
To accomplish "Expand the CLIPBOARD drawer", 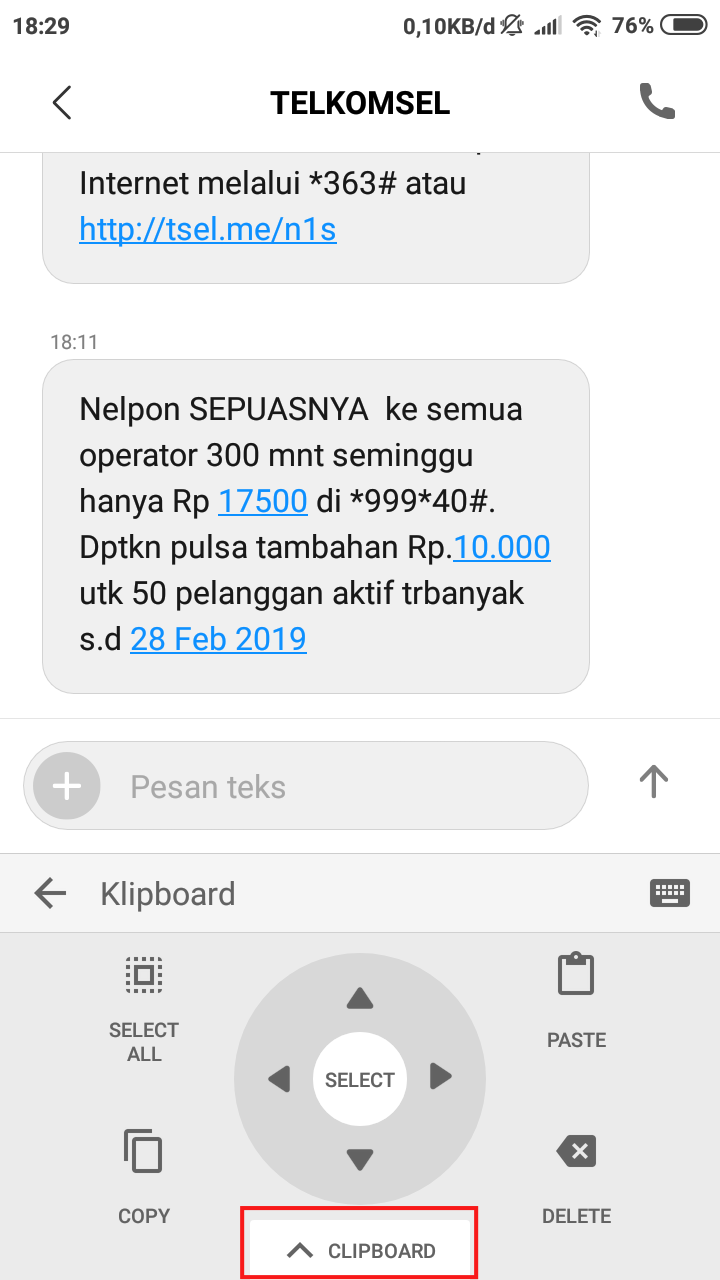I will click(x=360, y=1250).
